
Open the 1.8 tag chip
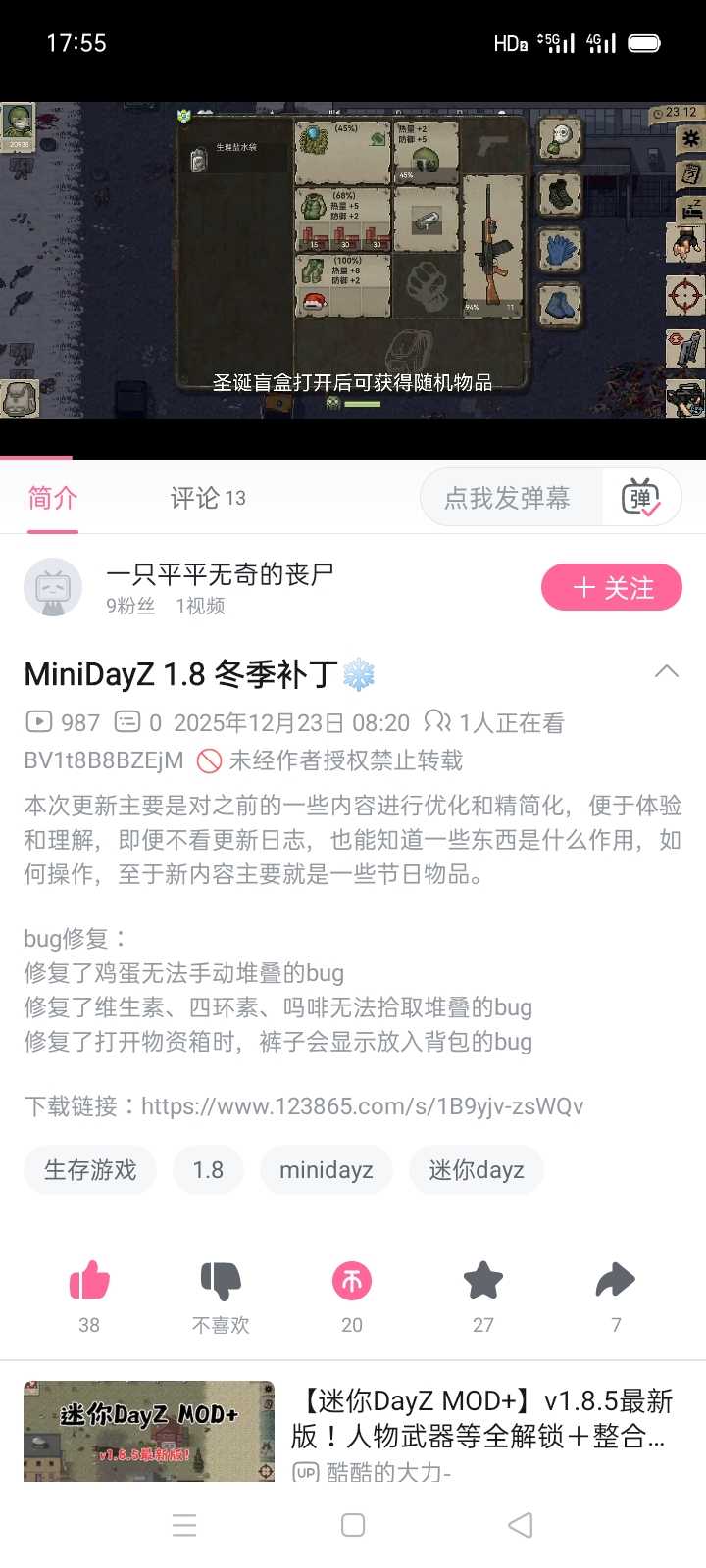208,1170
